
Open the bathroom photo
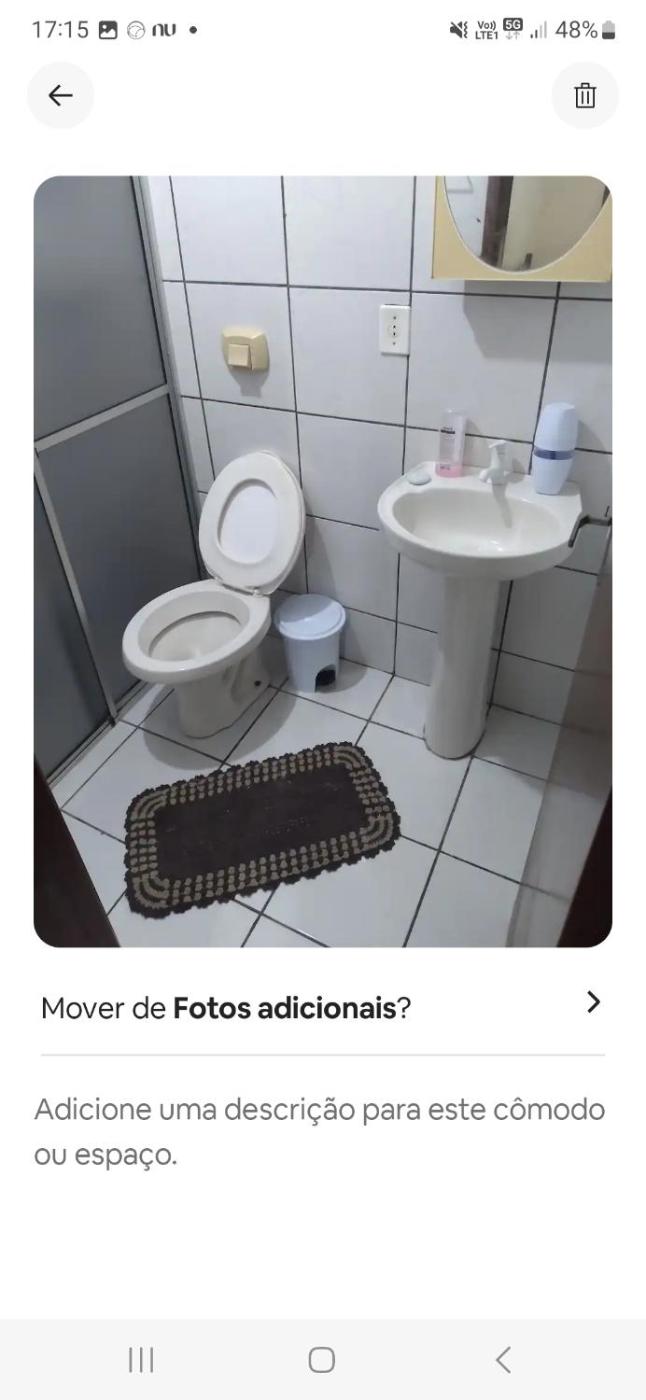coord(322,561)
